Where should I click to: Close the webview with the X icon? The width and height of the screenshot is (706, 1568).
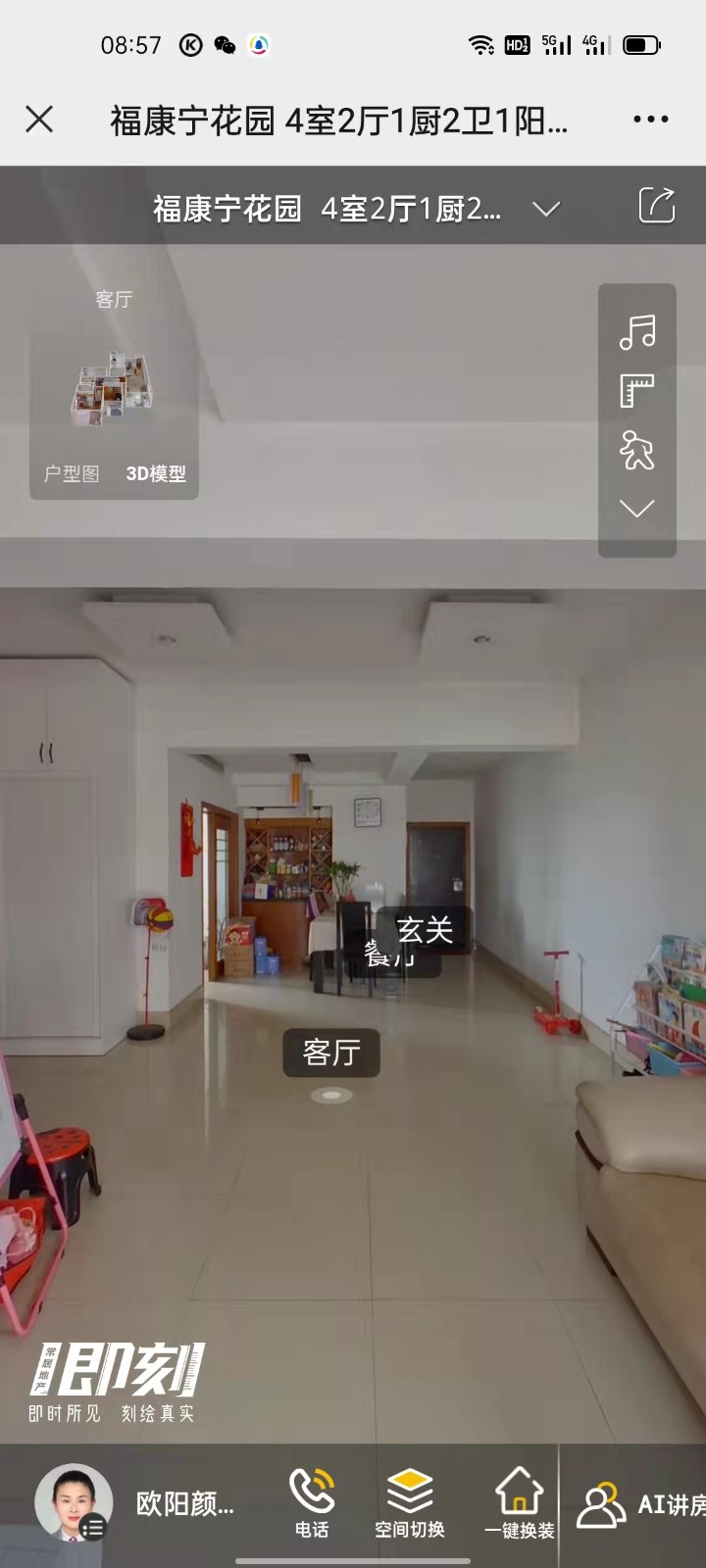(39, 120)
